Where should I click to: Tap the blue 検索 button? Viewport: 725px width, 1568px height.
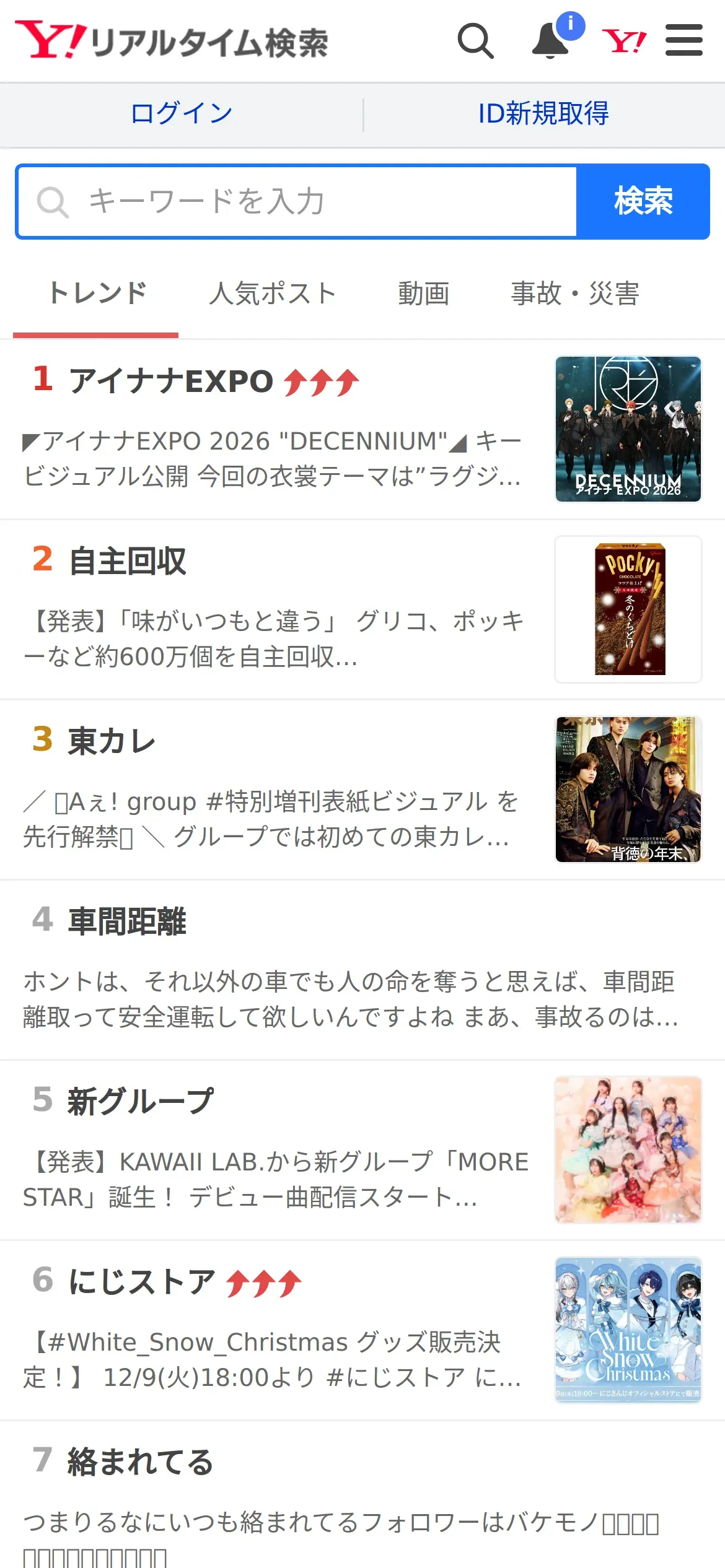coord(643,202)
